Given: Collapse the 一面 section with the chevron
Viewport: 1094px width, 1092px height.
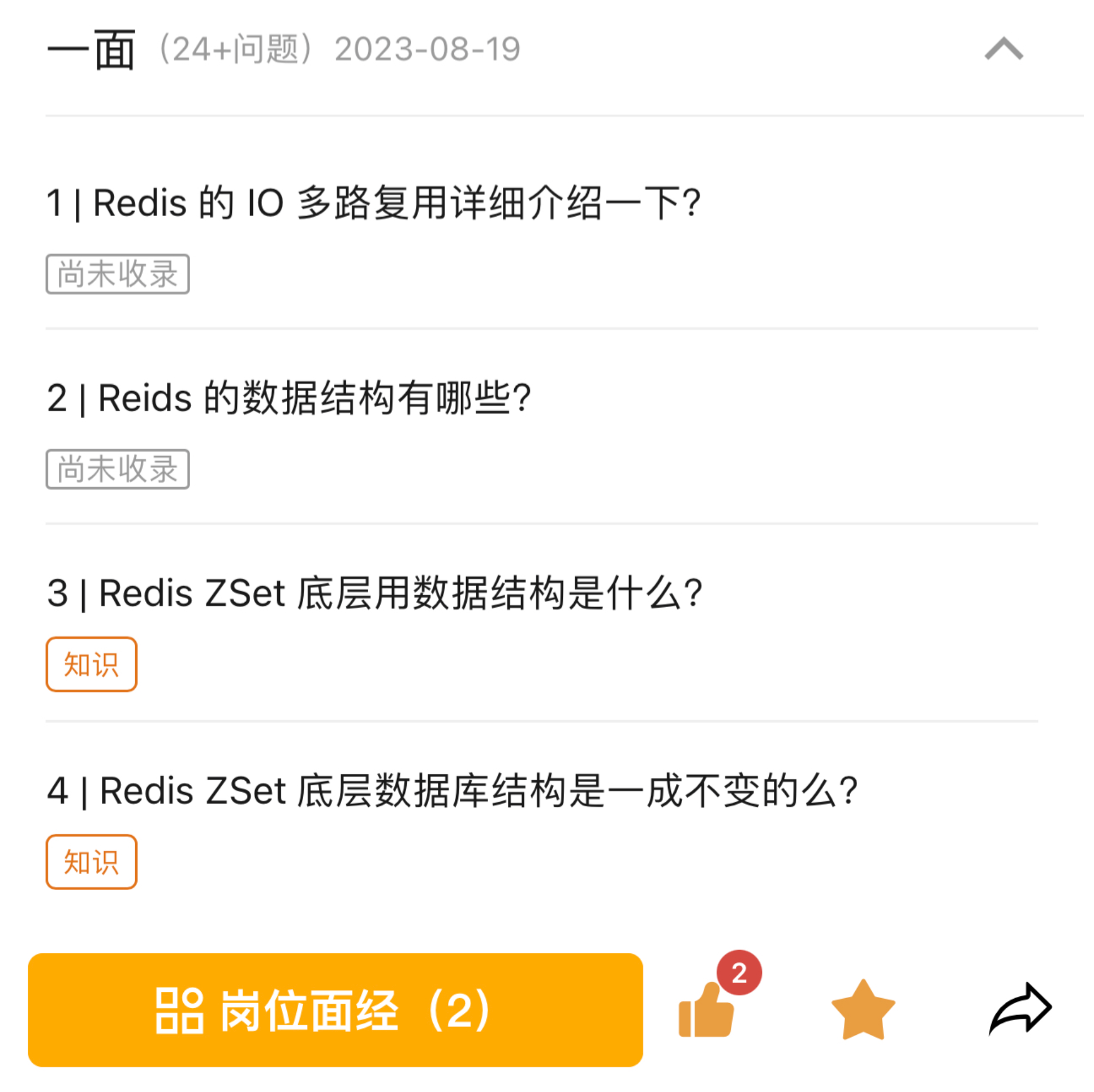Looking at the screenshot, I should 1003,49.
